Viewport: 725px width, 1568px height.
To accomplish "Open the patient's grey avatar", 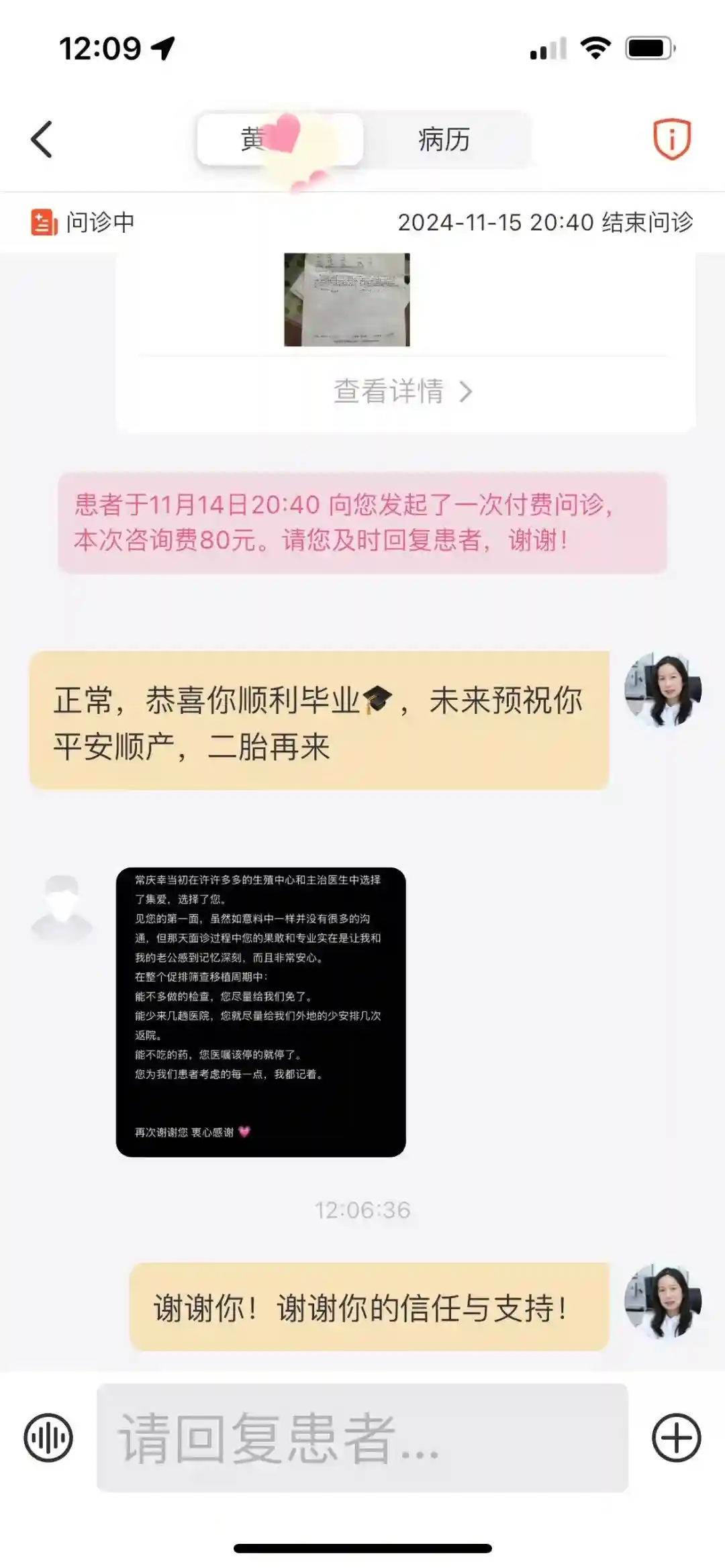I will click(x=62, y=908).
